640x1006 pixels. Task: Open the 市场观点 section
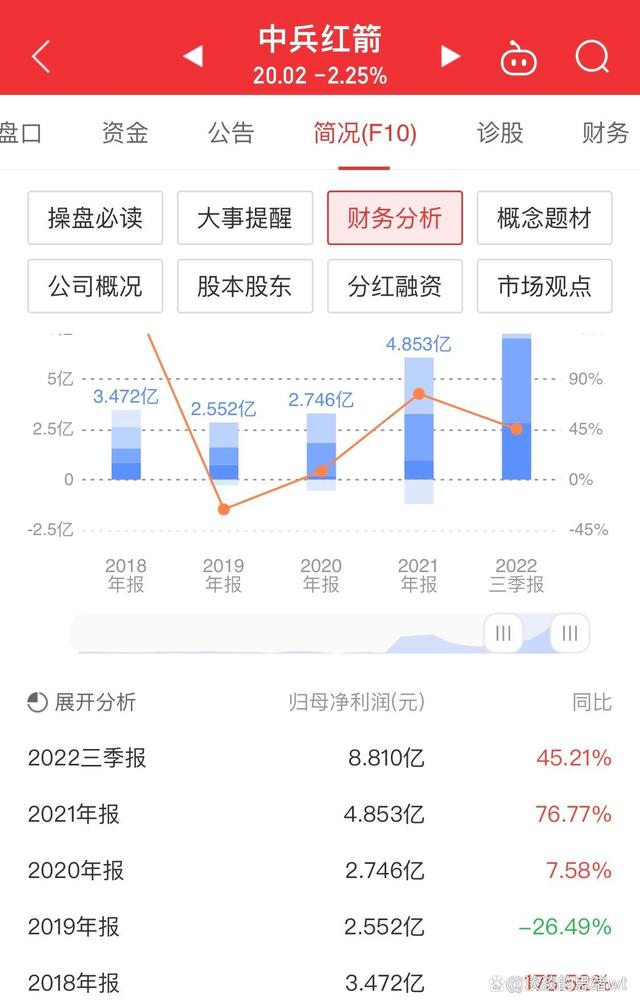[544, 287]
